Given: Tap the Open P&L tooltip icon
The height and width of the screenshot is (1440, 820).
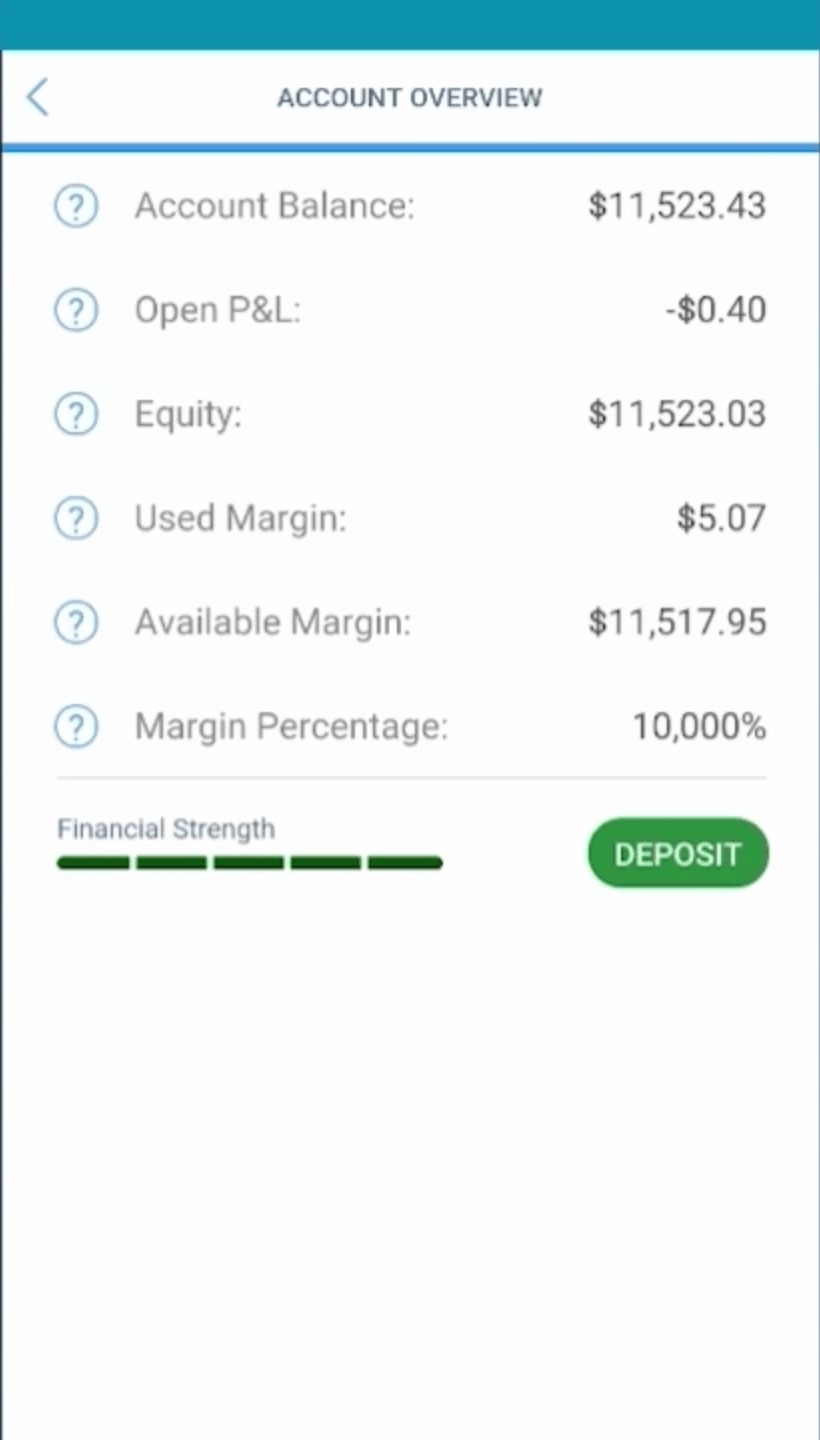Looking at the screenshot, I should coord(75,309).
